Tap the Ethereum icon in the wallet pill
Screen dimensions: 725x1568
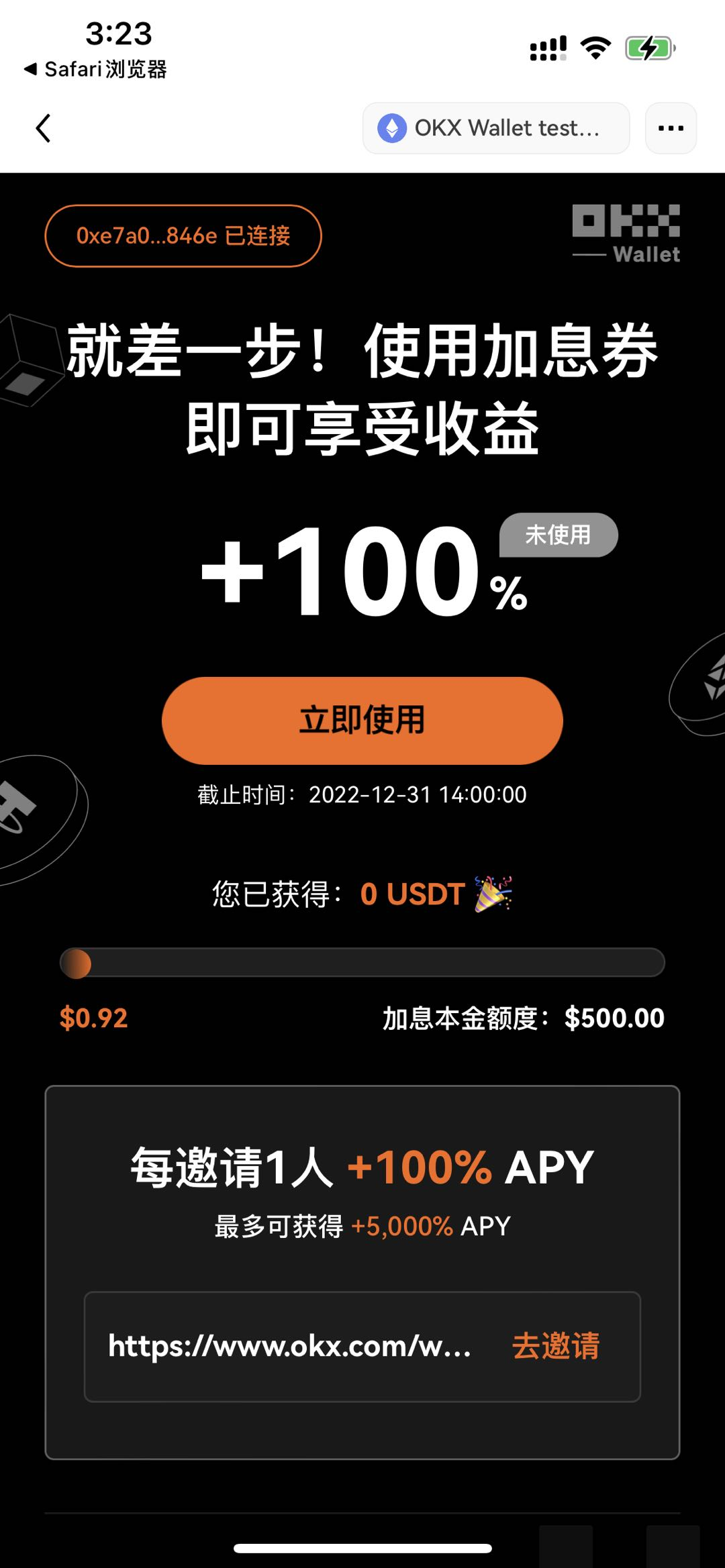pyautogui.click(x=392, y=127)
